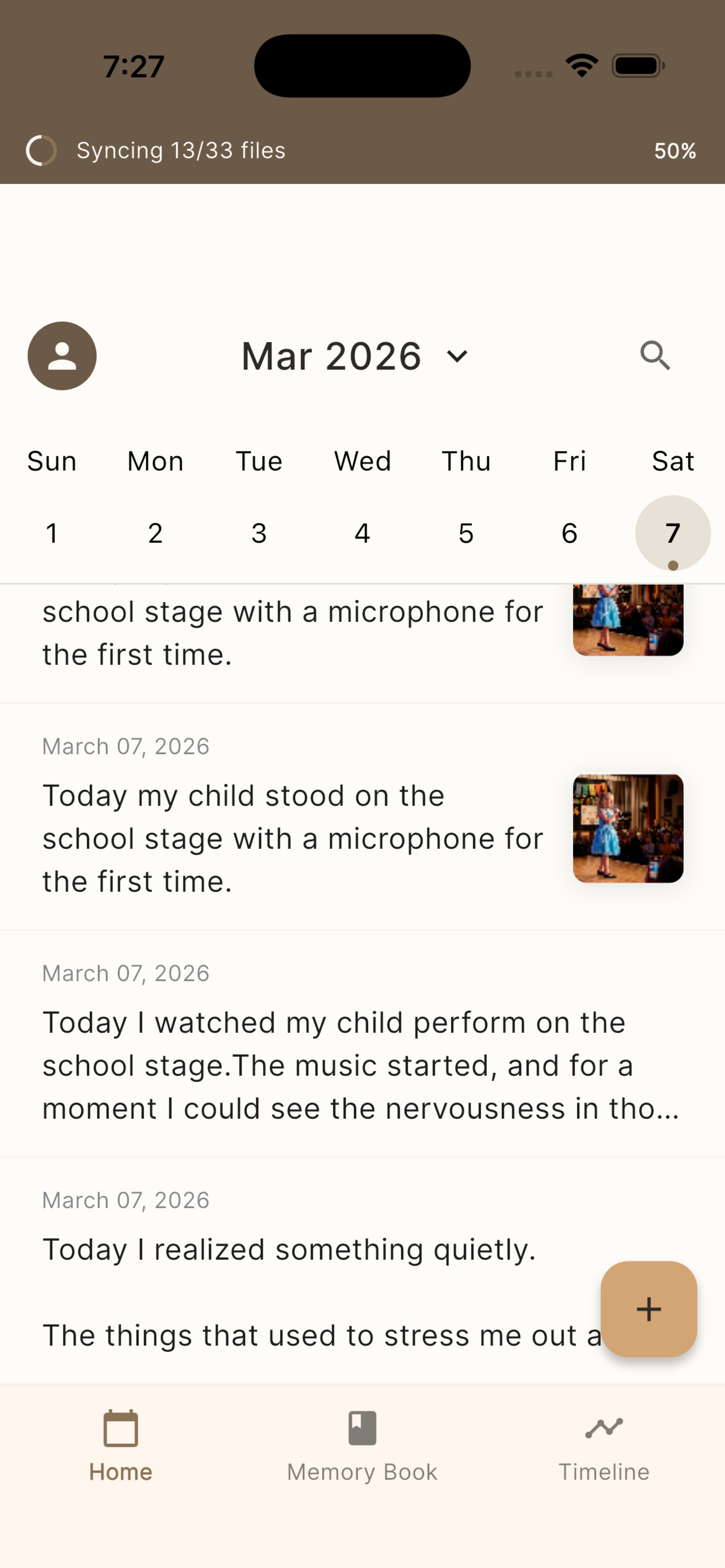
Task: Switch to the Home tab
Action: coord(120,1446)
